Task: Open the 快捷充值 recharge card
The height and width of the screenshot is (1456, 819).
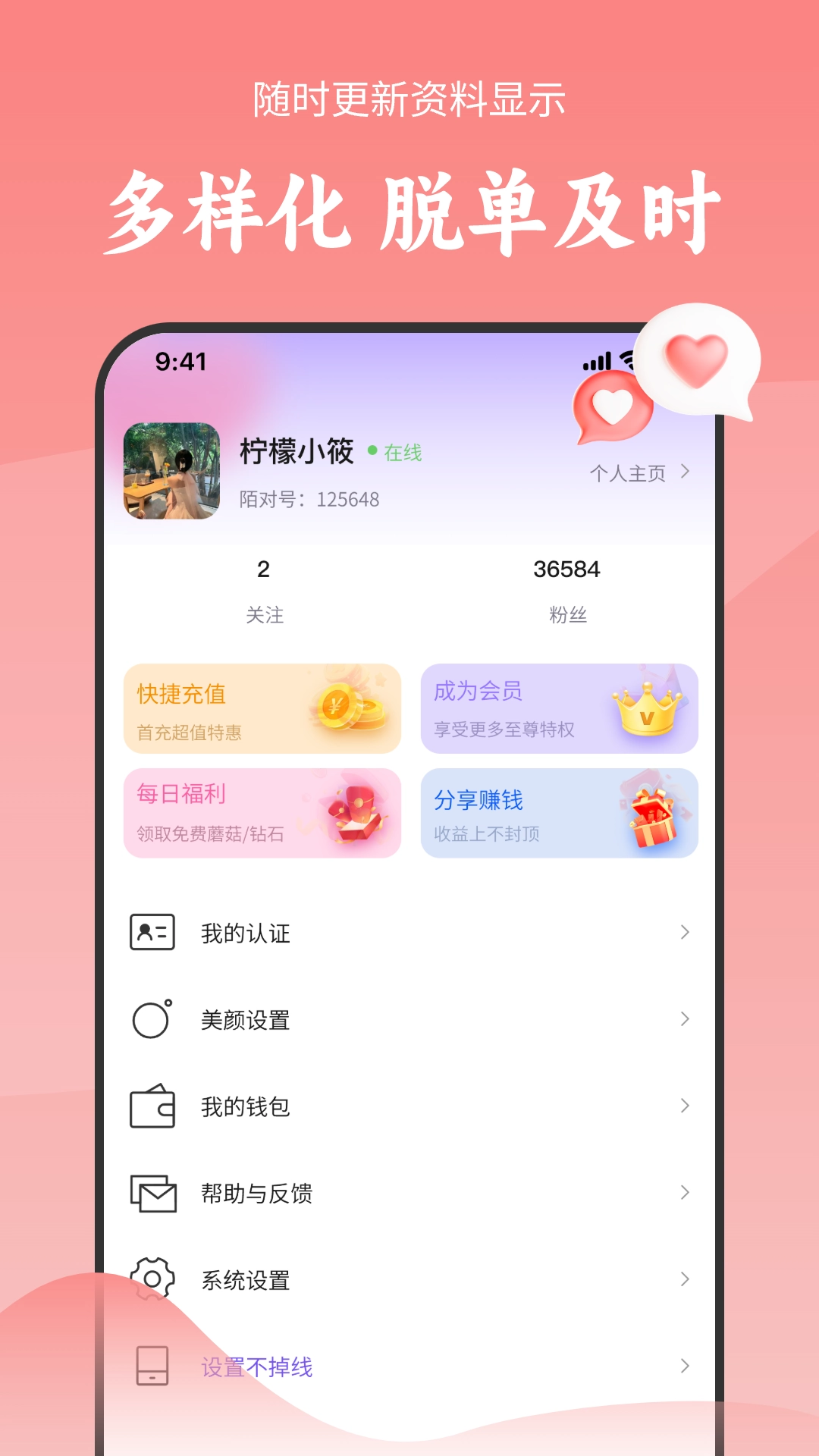Action: click(263, 708)
